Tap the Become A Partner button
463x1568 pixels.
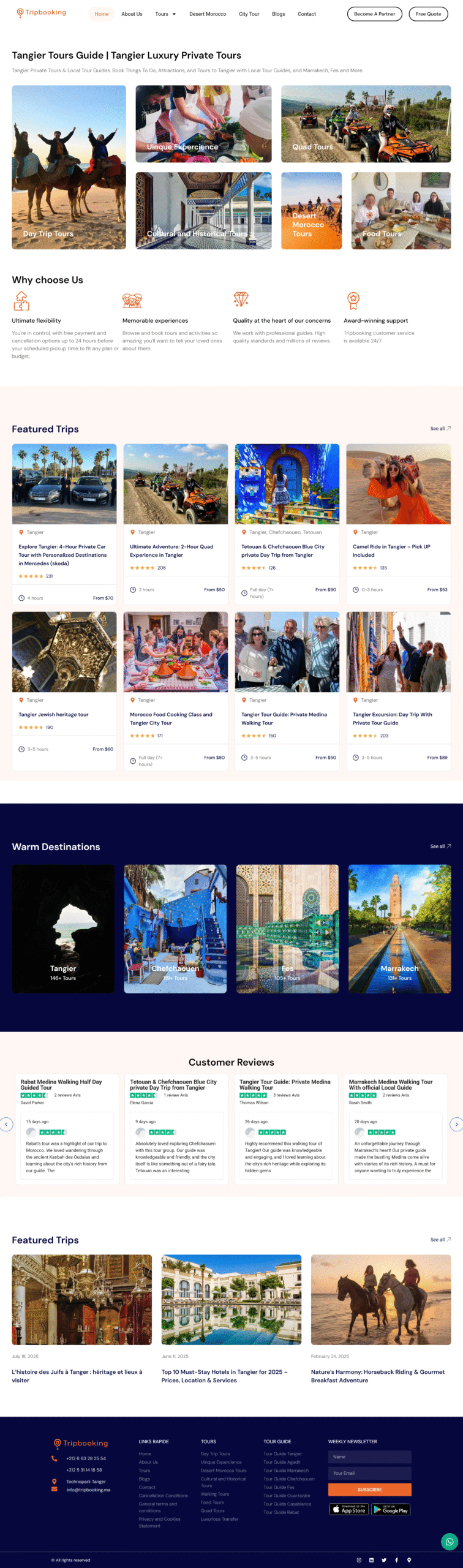[x=374, y=14]
